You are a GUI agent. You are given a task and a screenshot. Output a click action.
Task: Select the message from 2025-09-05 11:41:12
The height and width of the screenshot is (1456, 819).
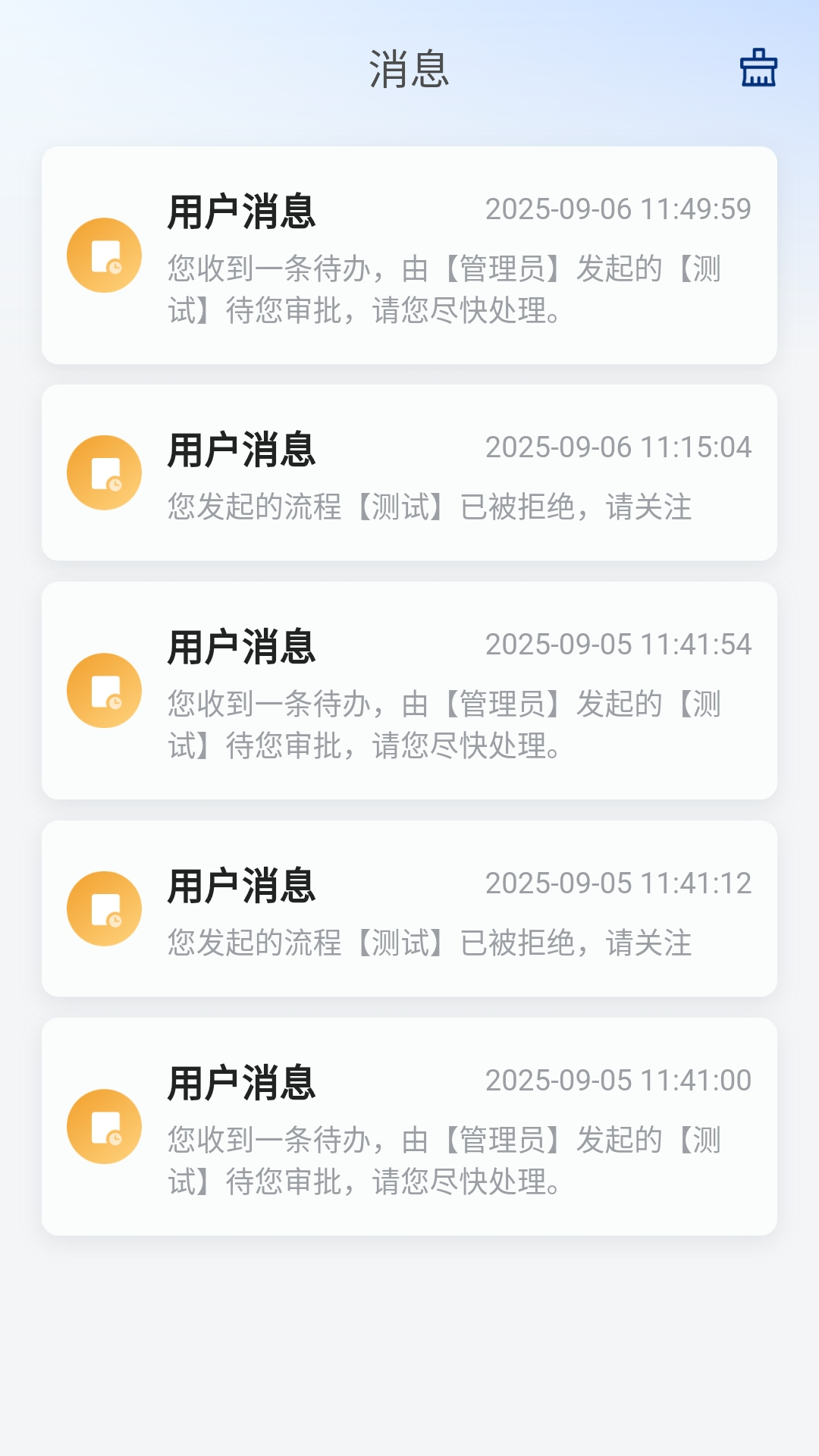[409, 908]
